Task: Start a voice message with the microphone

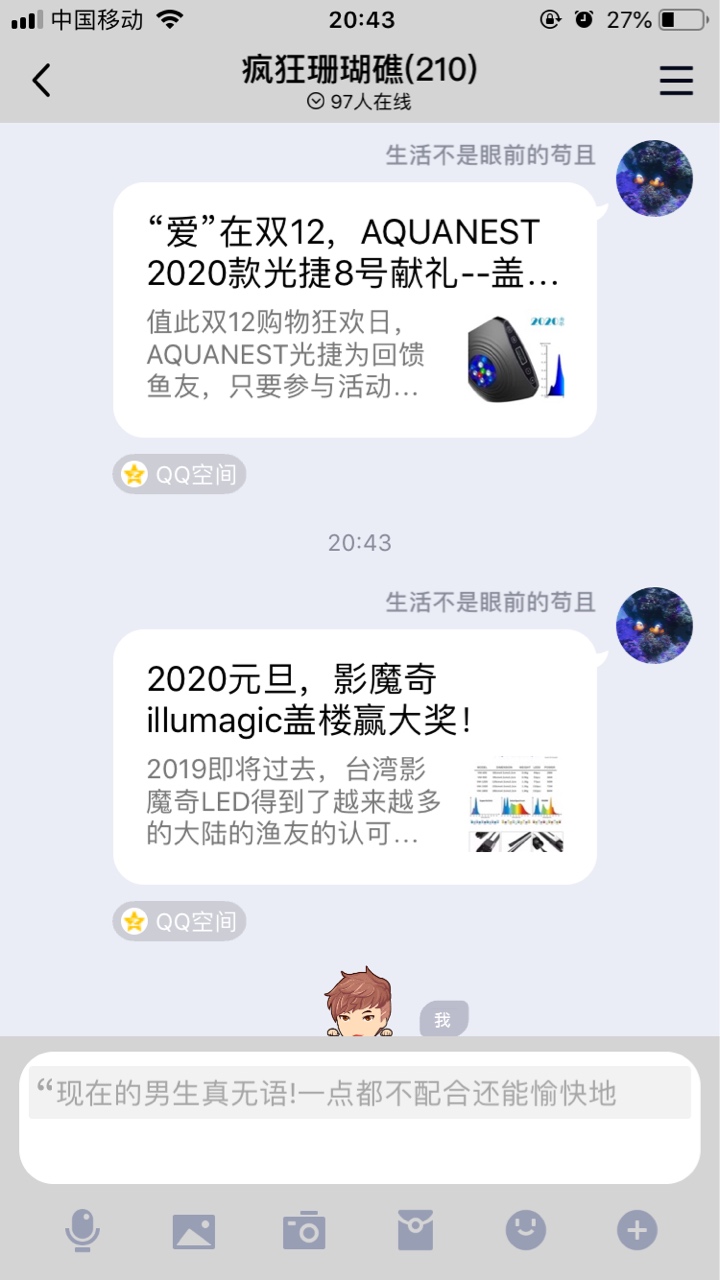Action: [x=83, y=1230]
